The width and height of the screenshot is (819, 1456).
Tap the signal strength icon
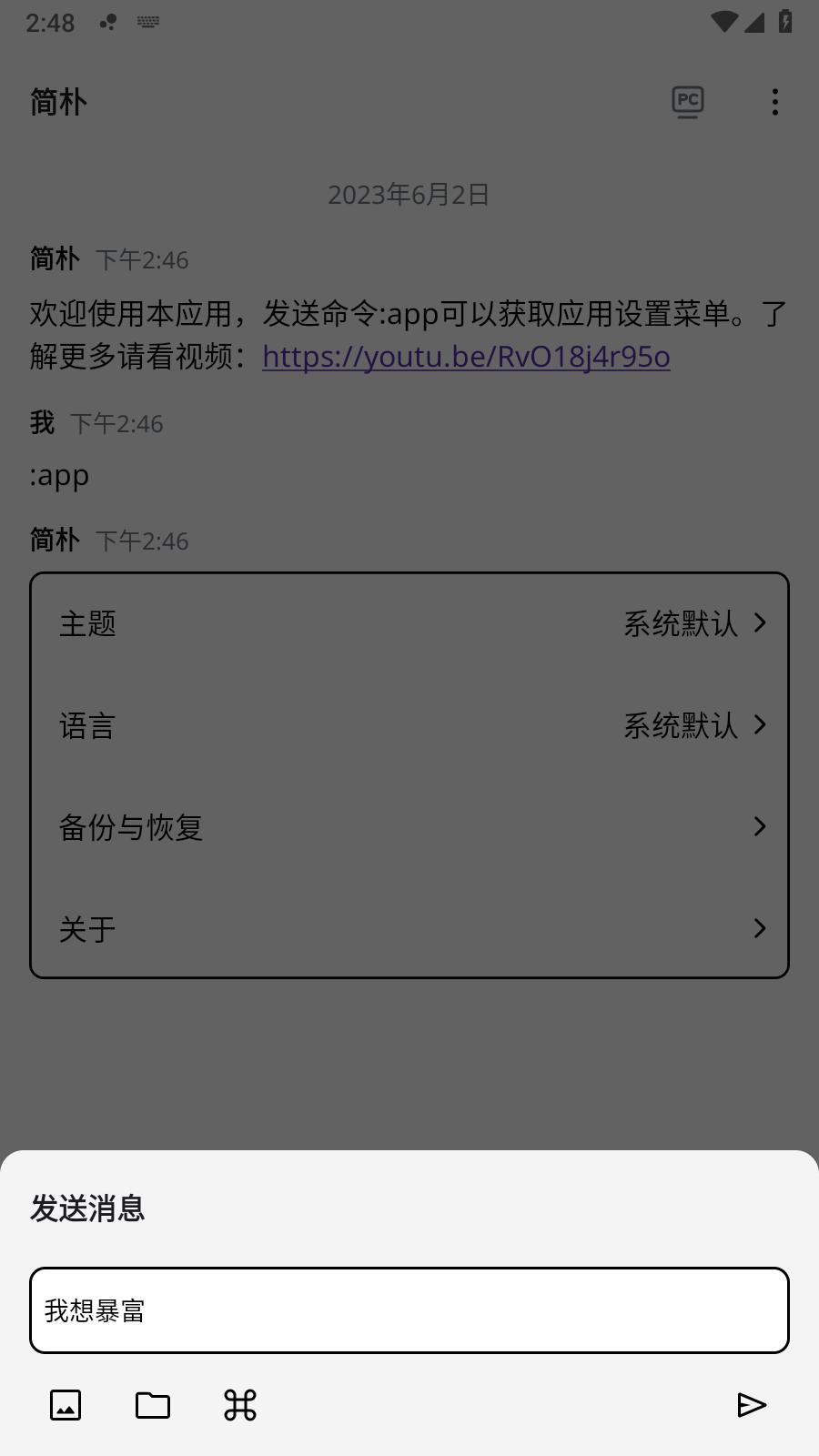(755, 22)
